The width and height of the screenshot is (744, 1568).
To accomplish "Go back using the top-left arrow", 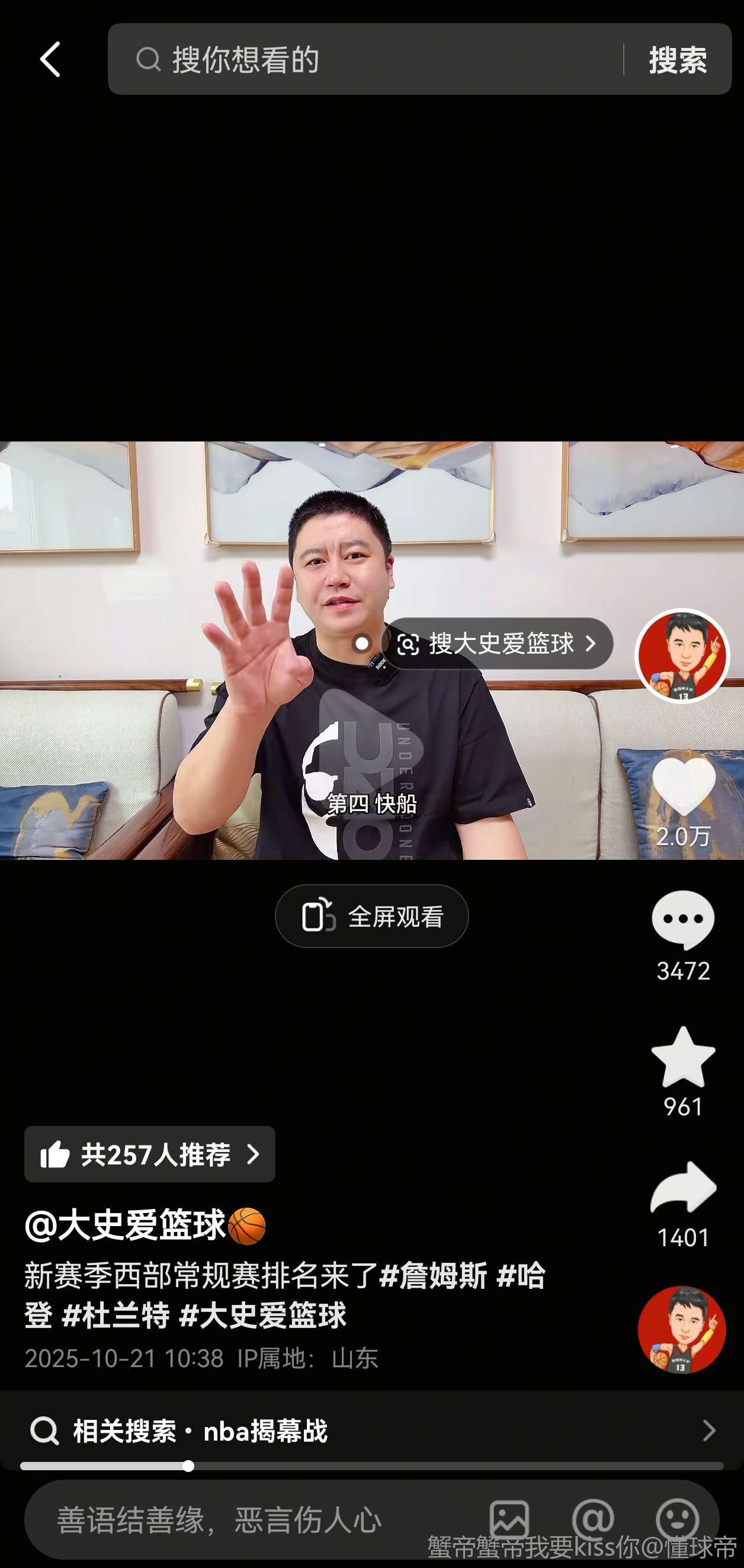I will (50, 60).
